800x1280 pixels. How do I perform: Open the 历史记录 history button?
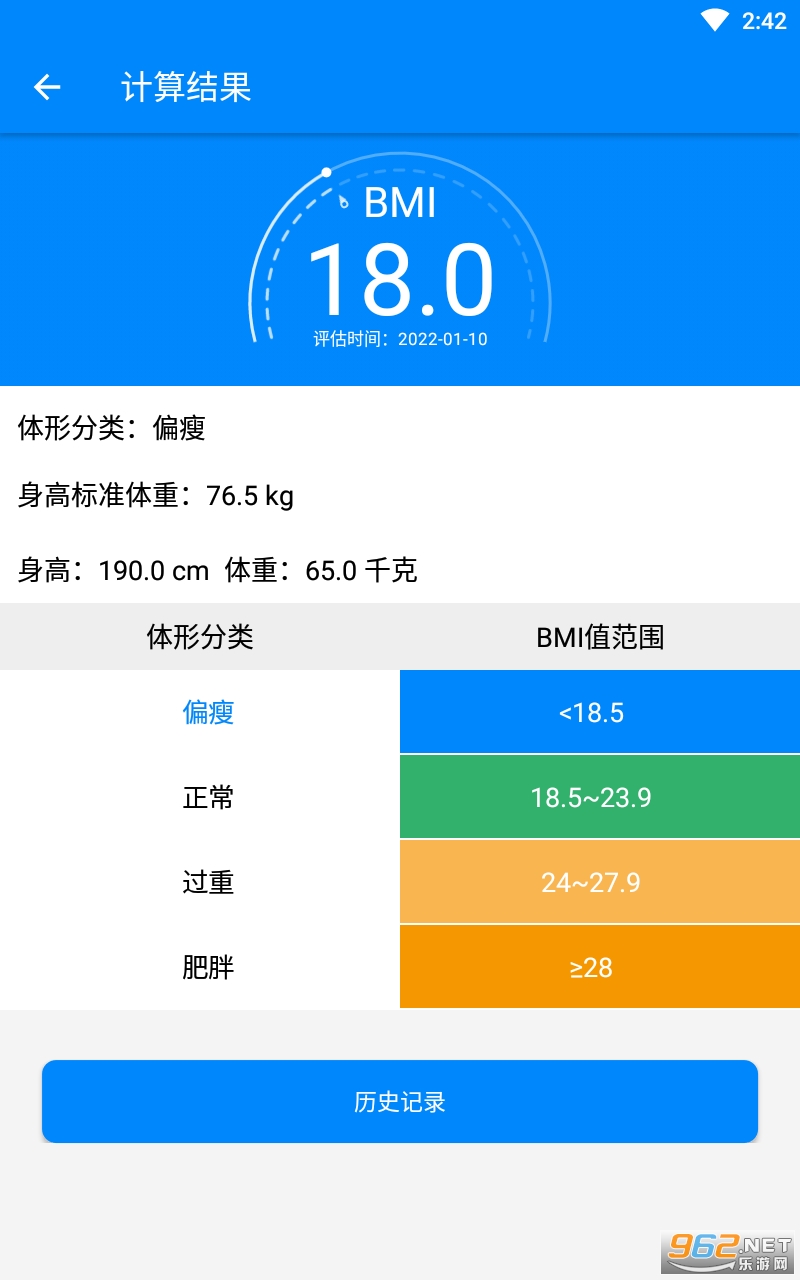(x=400, y=1101)
